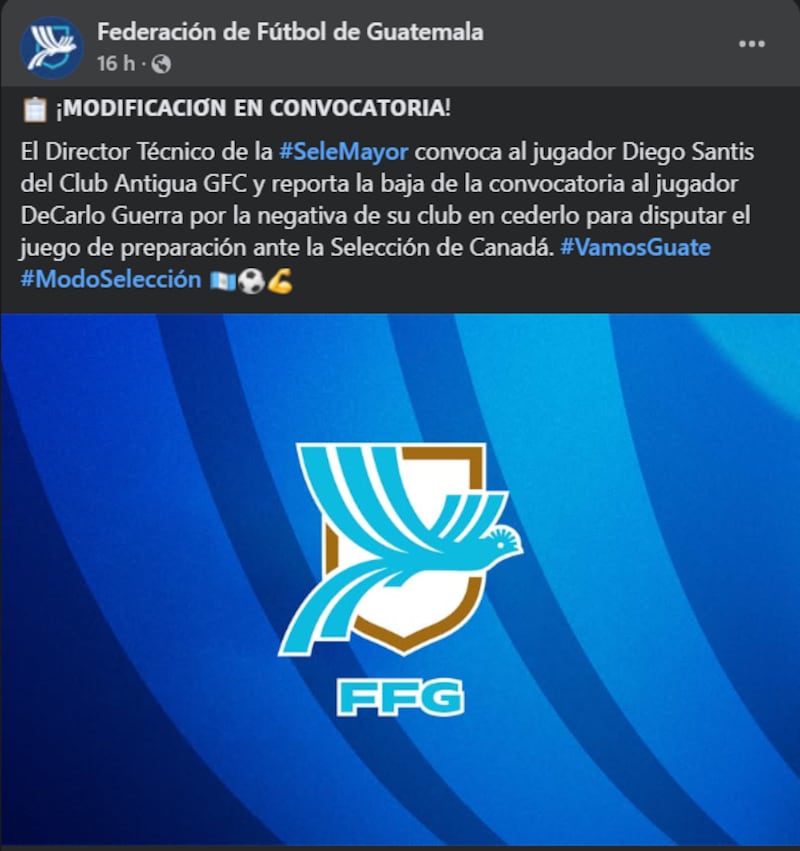The width and height of the screenshot is (800, 851).
Task: Open the 16 h post timestamp
Action: (115, 64)
